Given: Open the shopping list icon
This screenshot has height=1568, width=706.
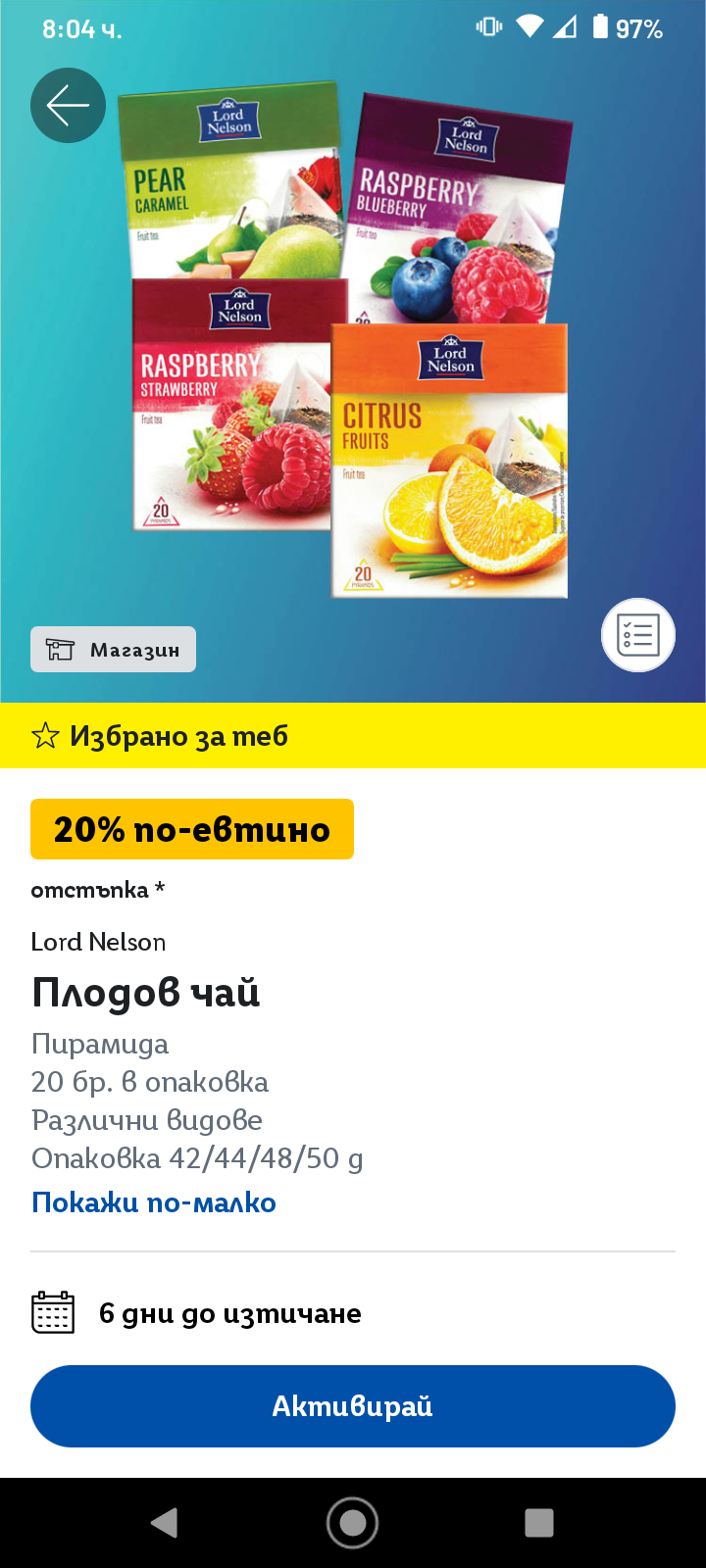Looking at the screenshot, I should (637, 635).
